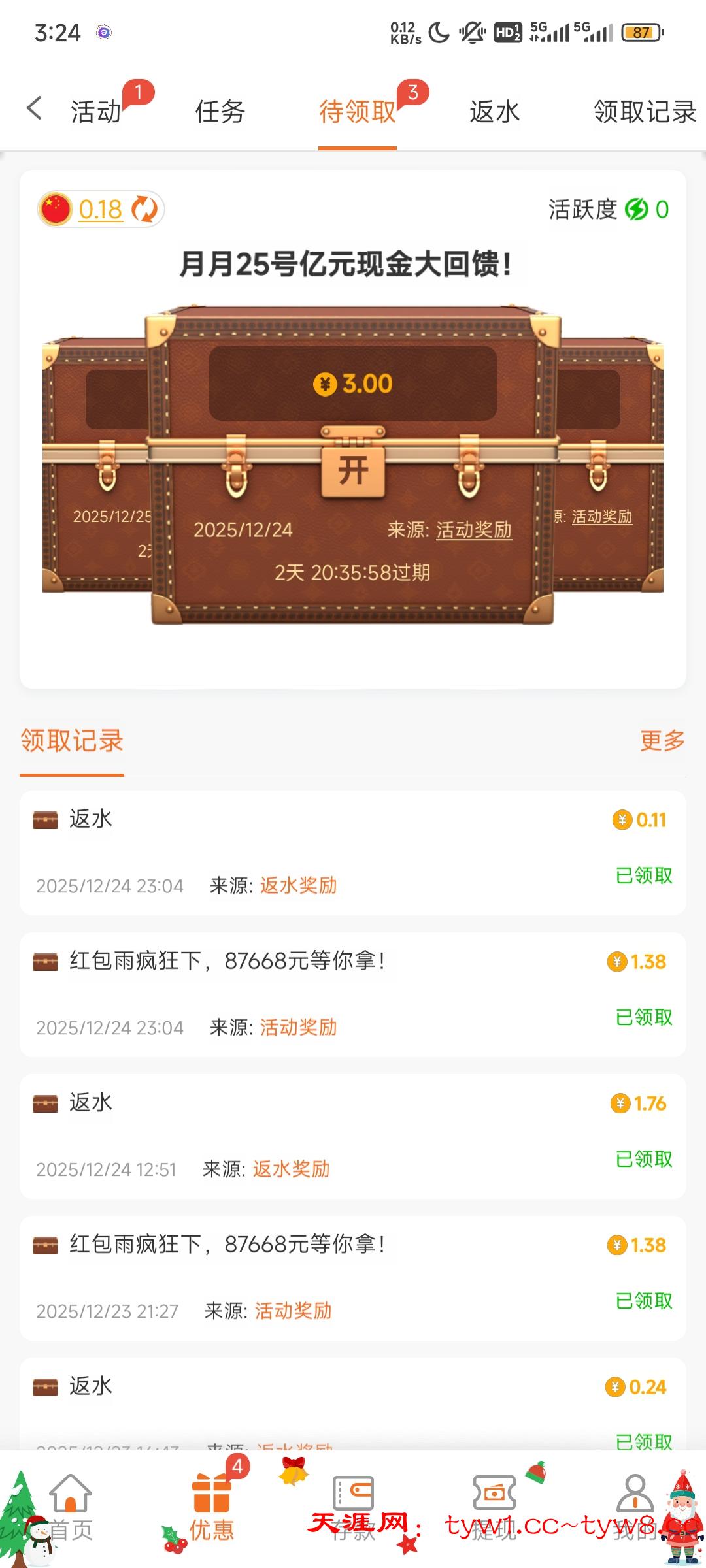The height and width of the screenshot is (1568, 706).
Task: Open 返水奖励 source for the 0.11 record
Action: coord(298,885)
